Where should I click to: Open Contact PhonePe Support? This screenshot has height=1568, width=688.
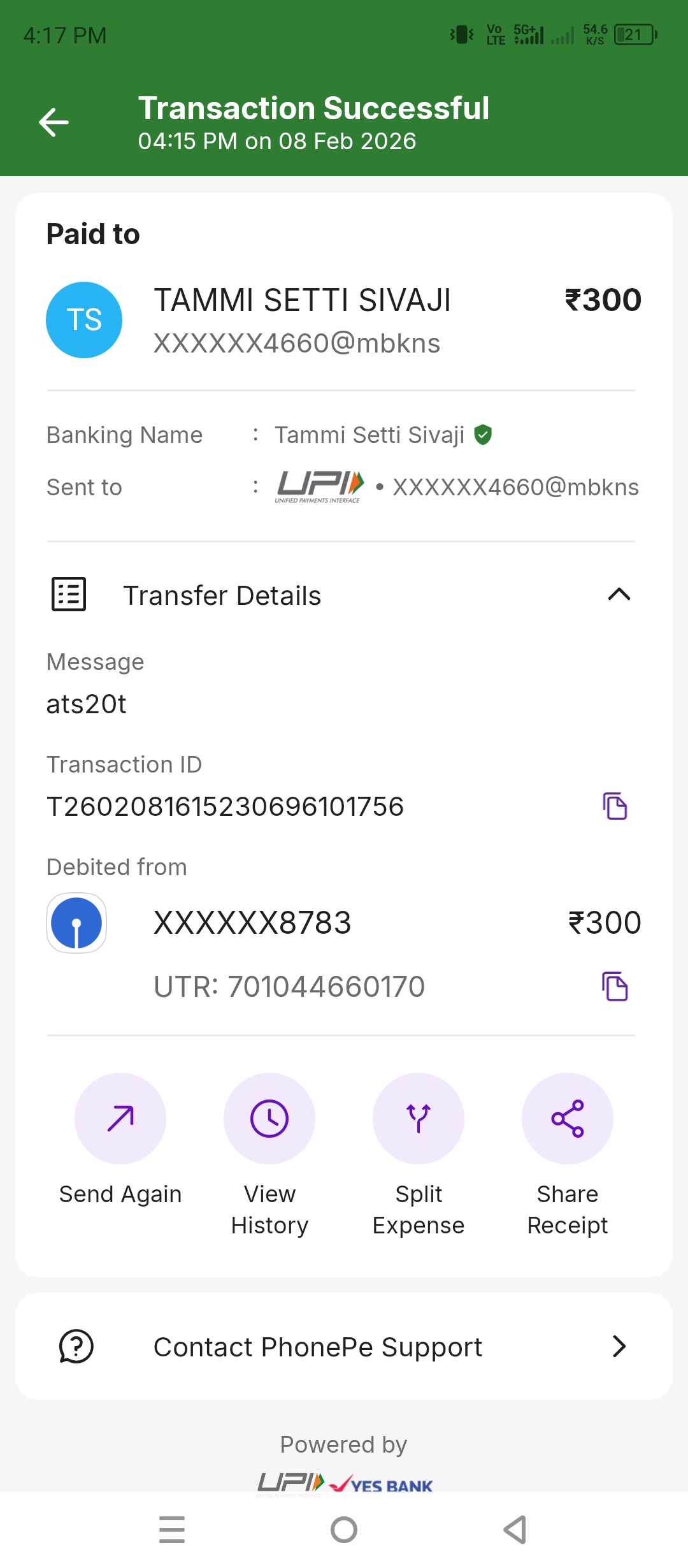(x=344, y=1346)
